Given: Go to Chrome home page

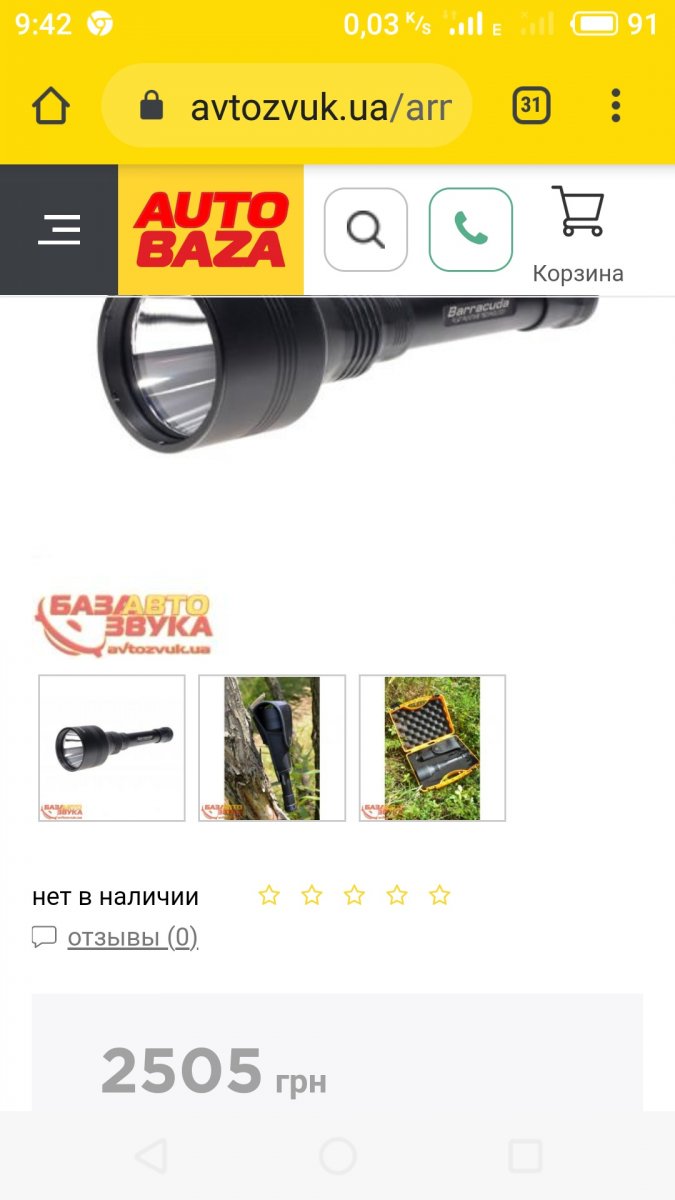Looking at the screenshot, I should 51,106.
